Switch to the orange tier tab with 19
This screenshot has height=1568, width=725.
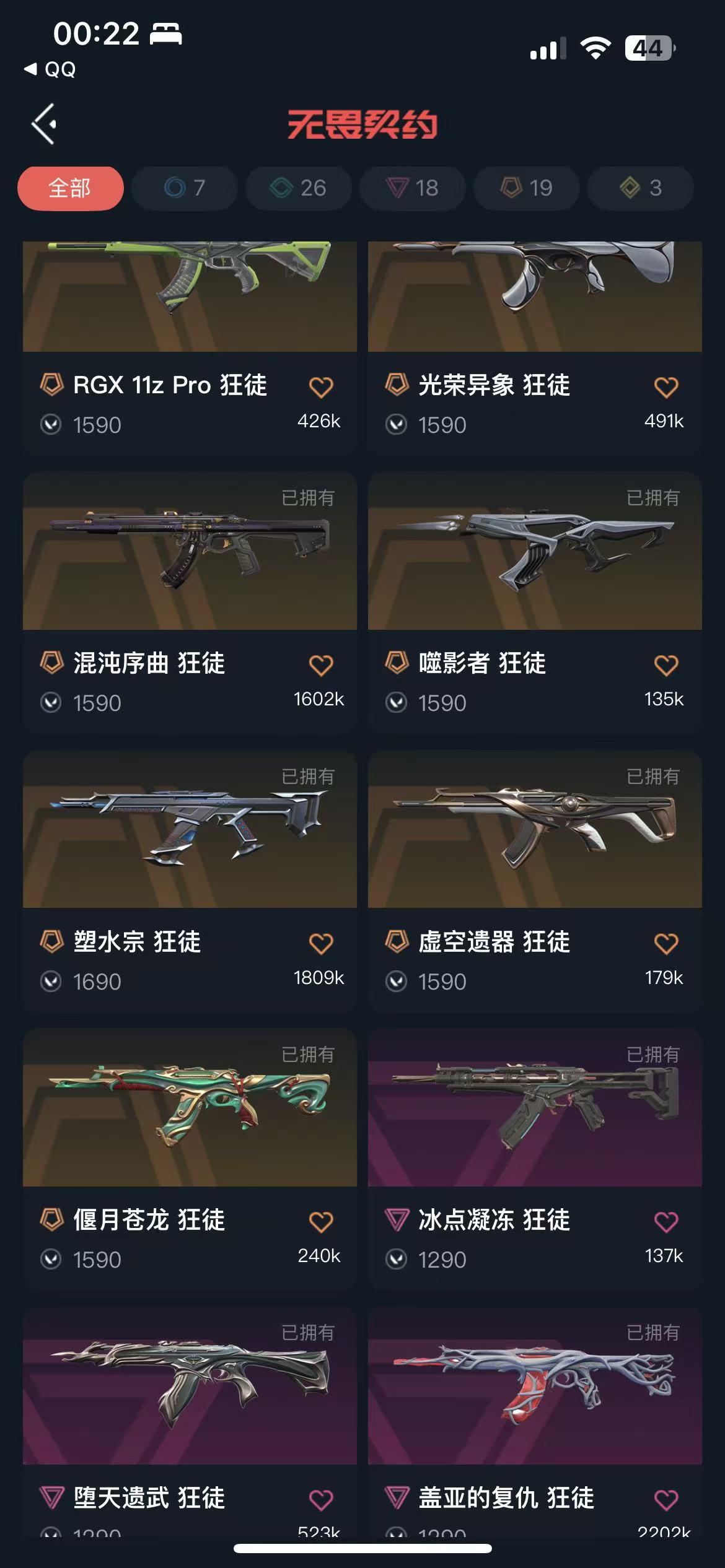527,188
